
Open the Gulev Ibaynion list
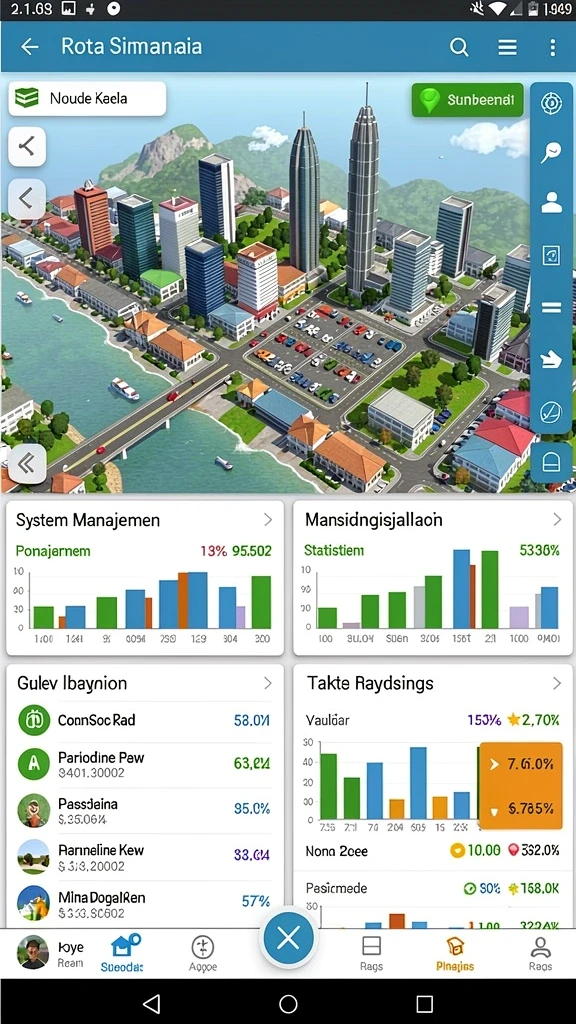(145, 683)
